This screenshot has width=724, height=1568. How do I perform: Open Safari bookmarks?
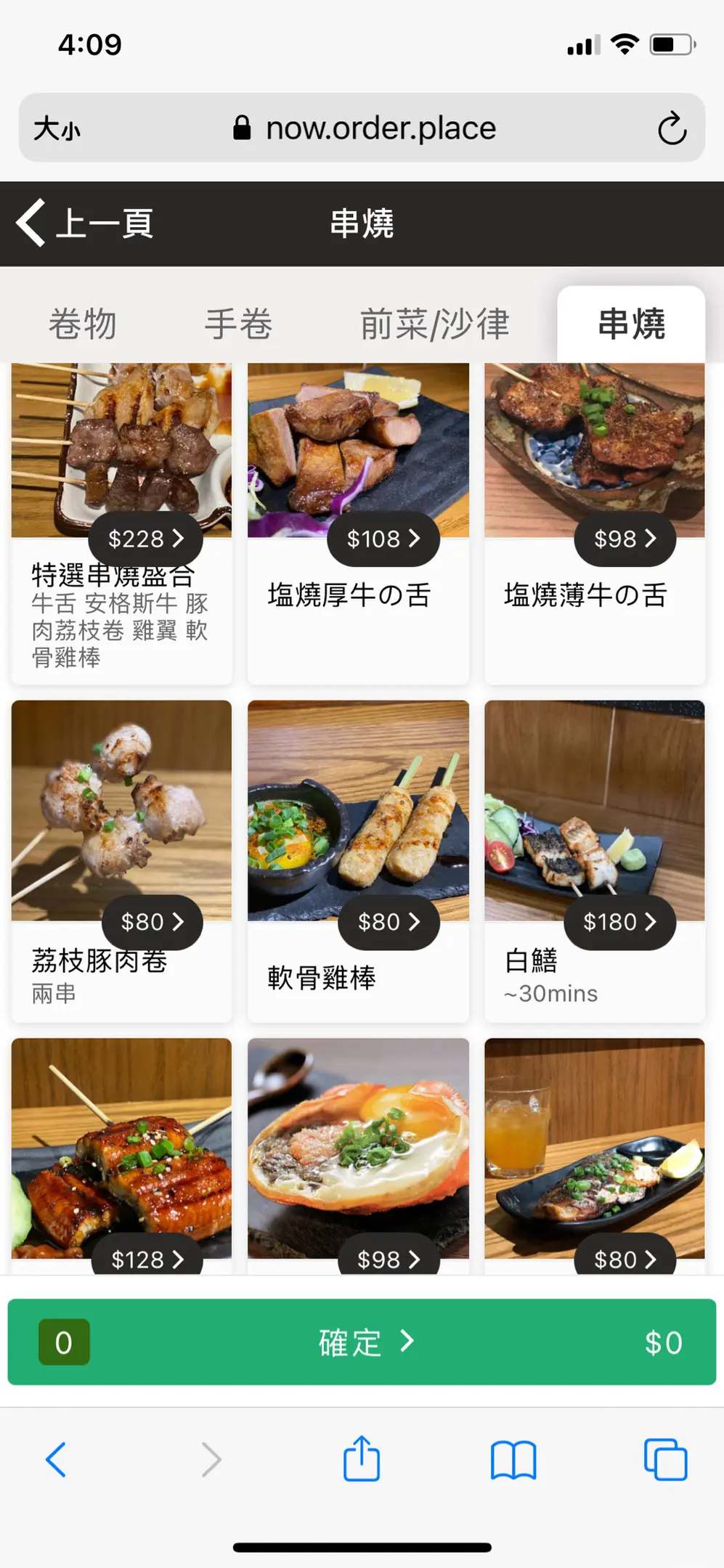coord(513,1459)
